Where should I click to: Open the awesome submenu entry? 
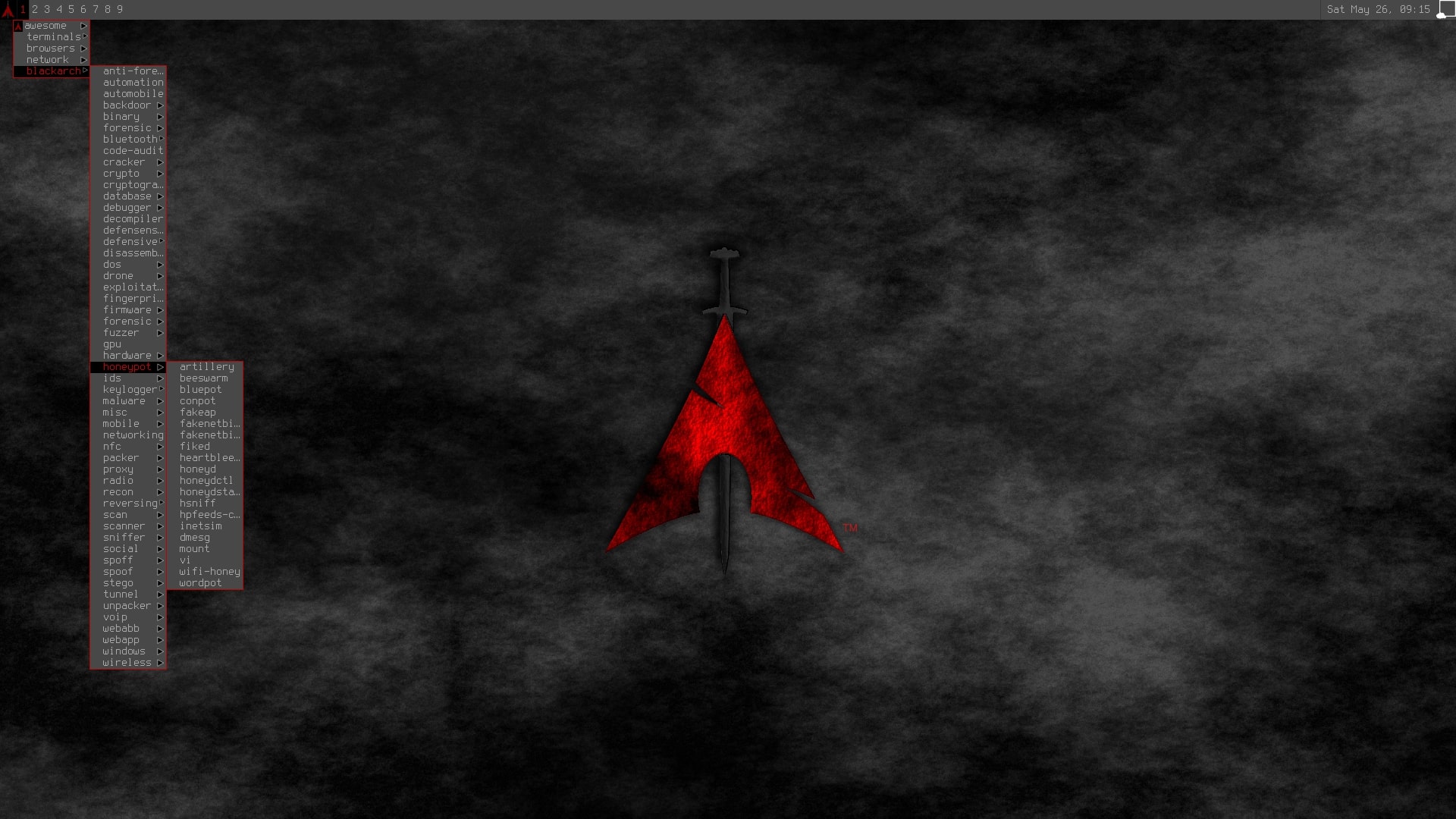coord(45,26)
